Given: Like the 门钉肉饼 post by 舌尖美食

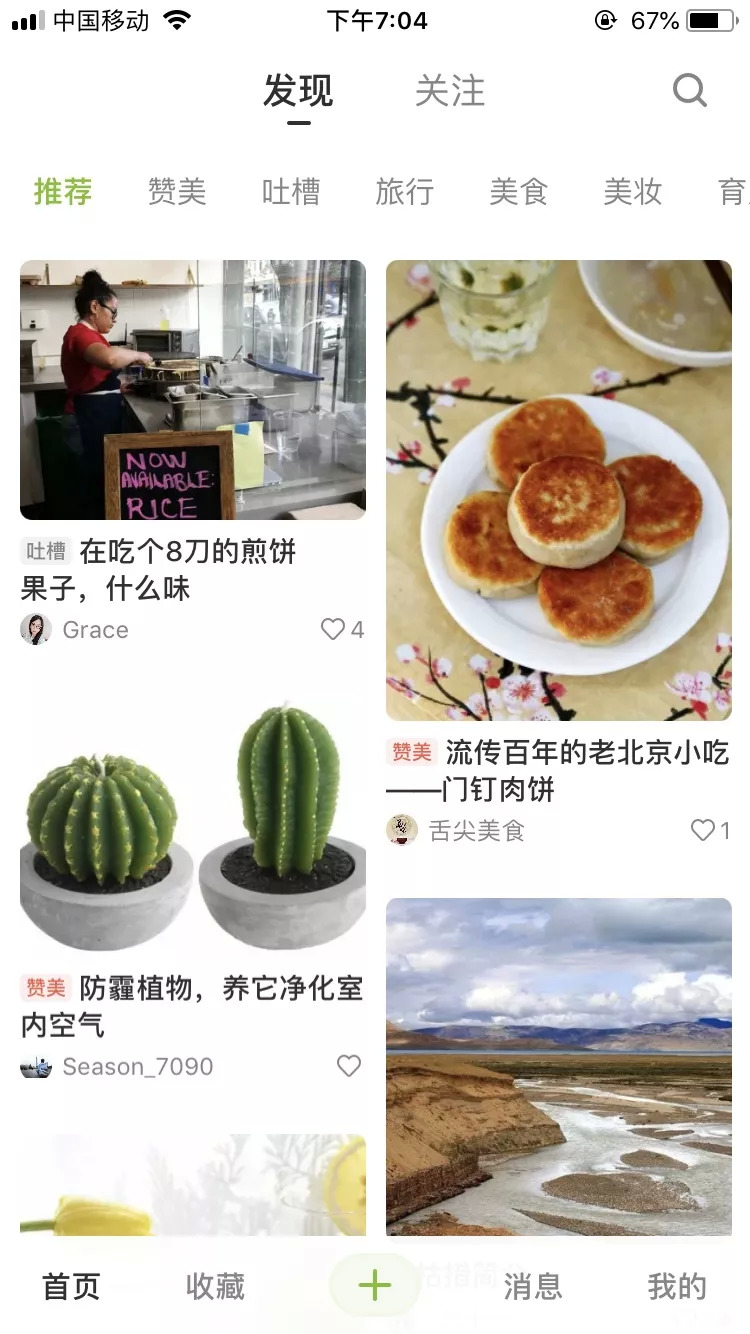Looking at the screenshot, I should pyautogui.click(x=703, y=830).
